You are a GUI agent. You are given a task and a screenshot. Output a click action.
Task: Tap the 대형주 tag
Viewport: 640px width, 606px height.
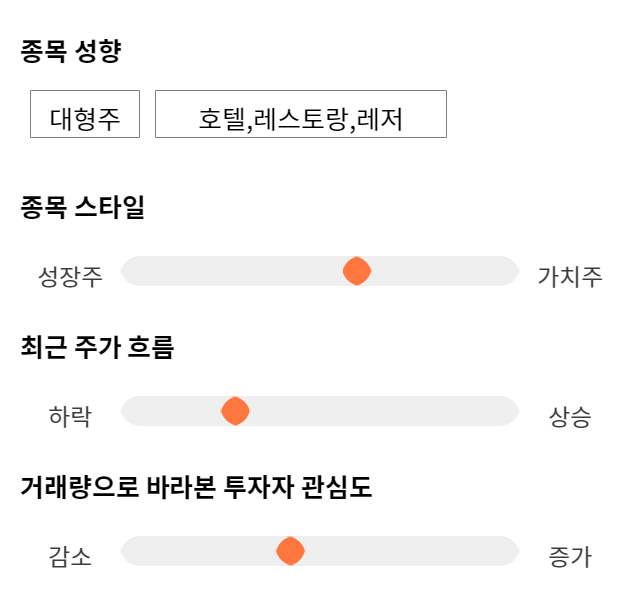click(x=85, y=114)
